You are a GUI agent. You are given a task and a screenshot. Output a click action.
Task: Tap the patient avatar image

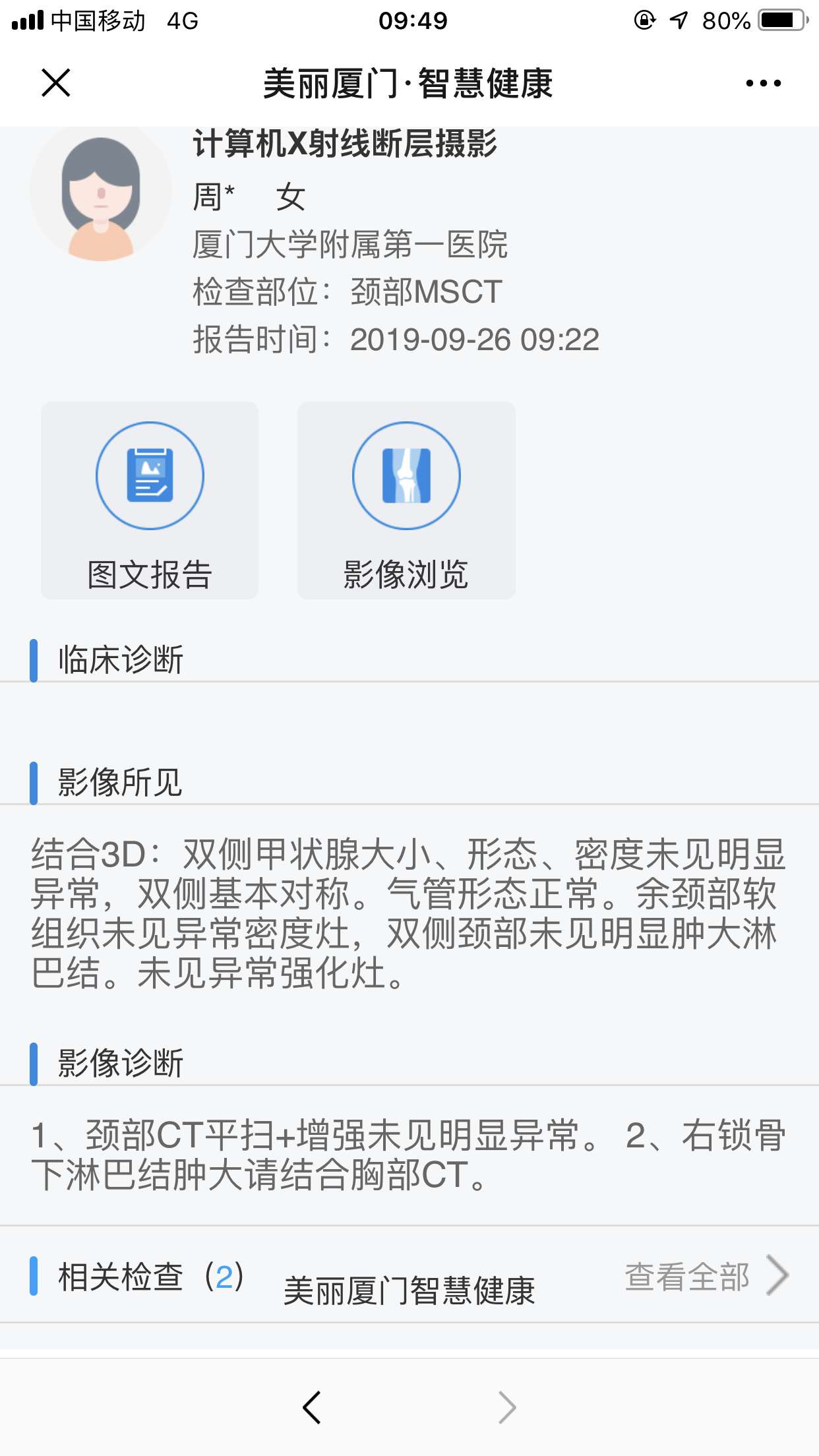99,195
